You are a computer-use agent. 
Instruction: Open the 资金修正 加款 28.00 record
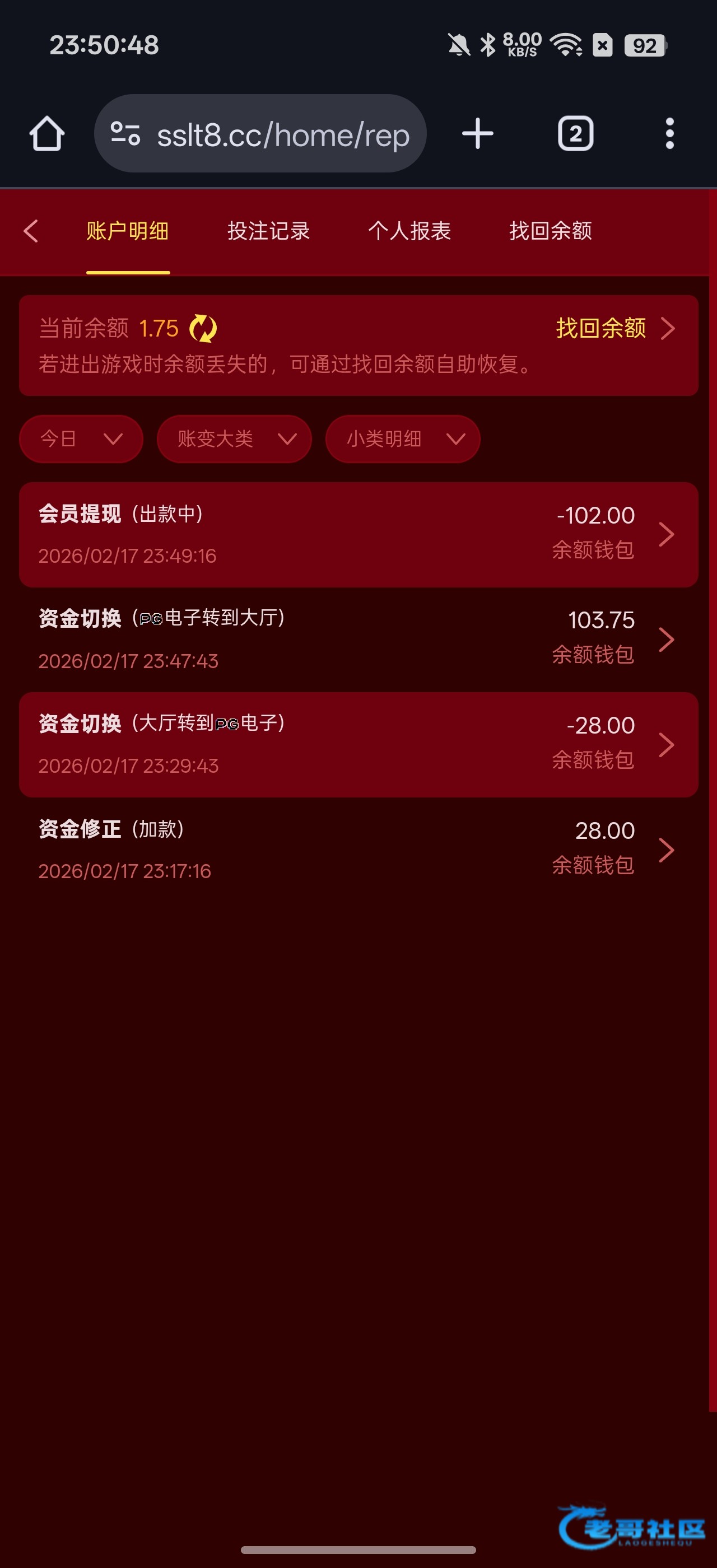(x=358, y=850)
